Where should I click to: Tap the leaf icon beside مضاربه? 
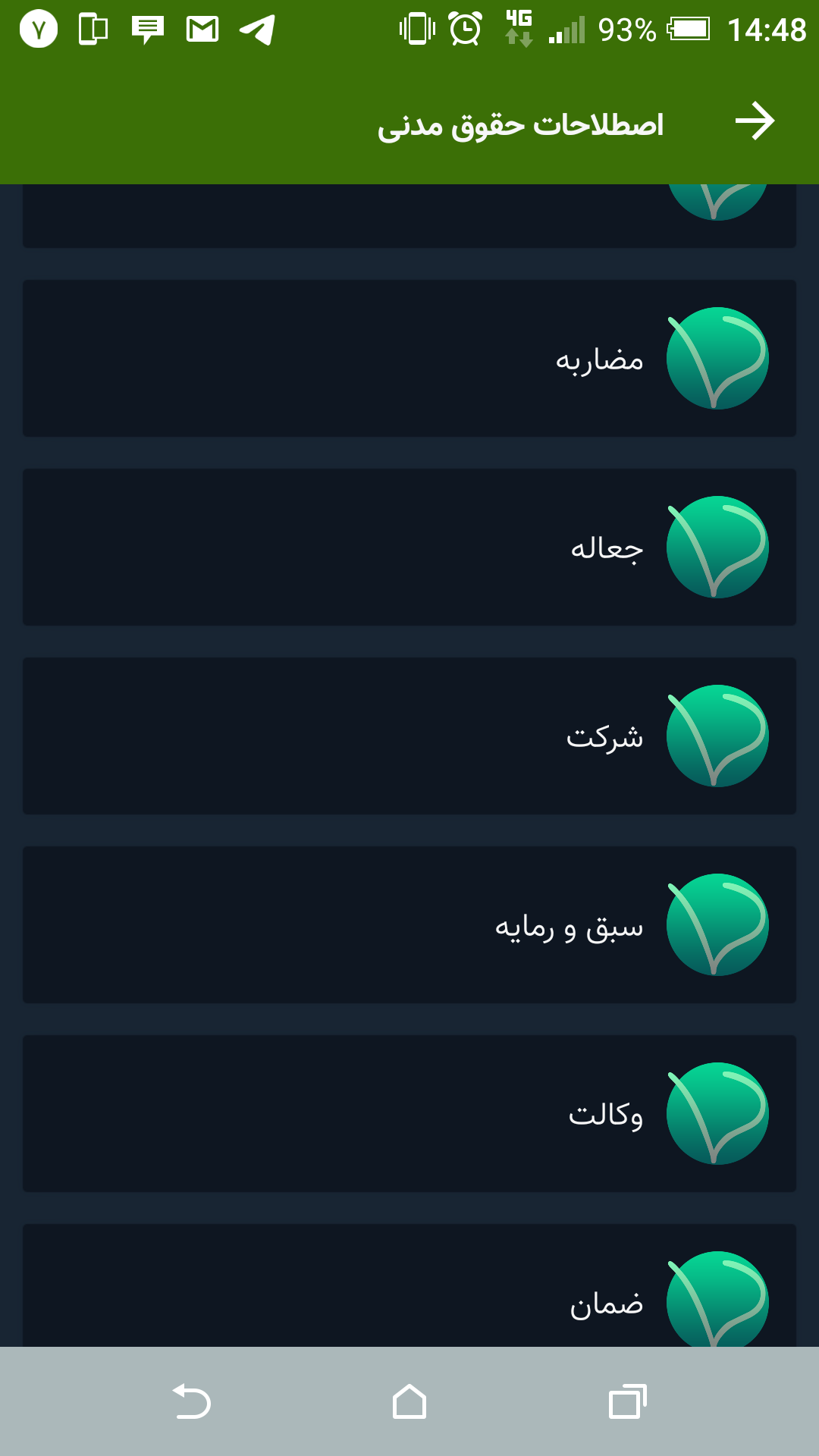coord(717,358)
